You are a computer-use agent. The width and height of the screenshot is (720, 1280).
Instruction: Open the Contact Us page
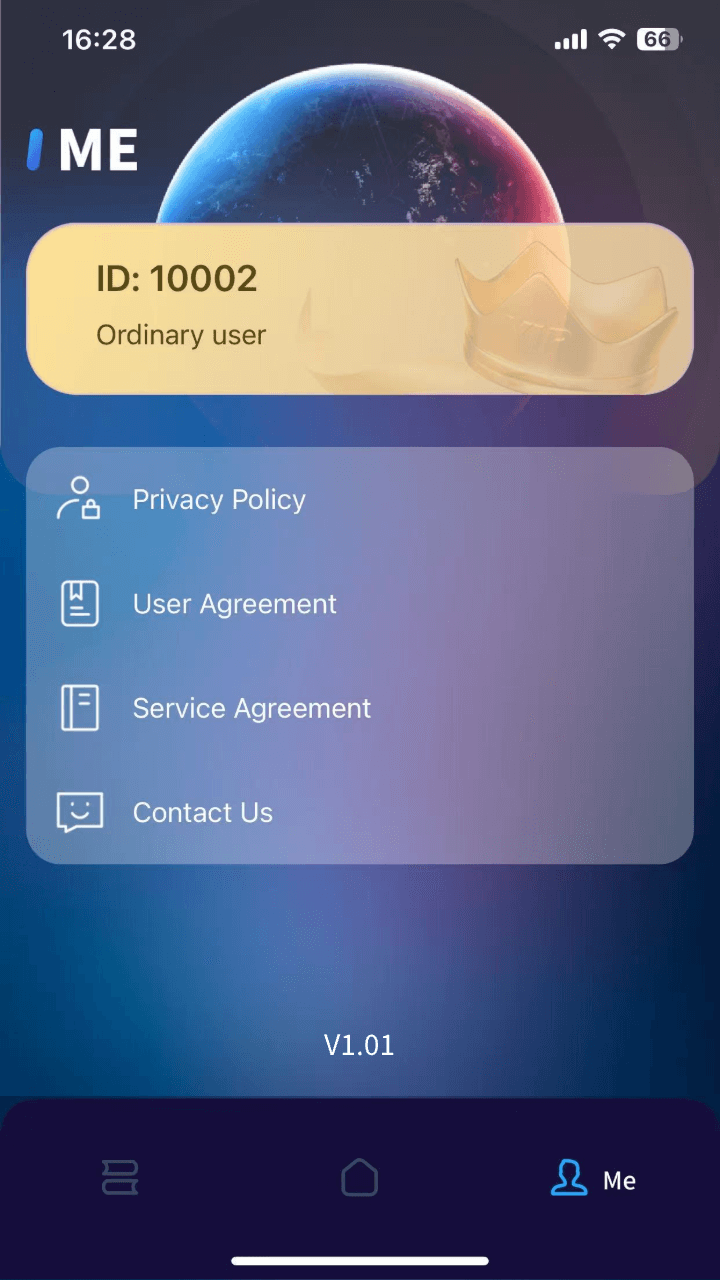[202, 812]
